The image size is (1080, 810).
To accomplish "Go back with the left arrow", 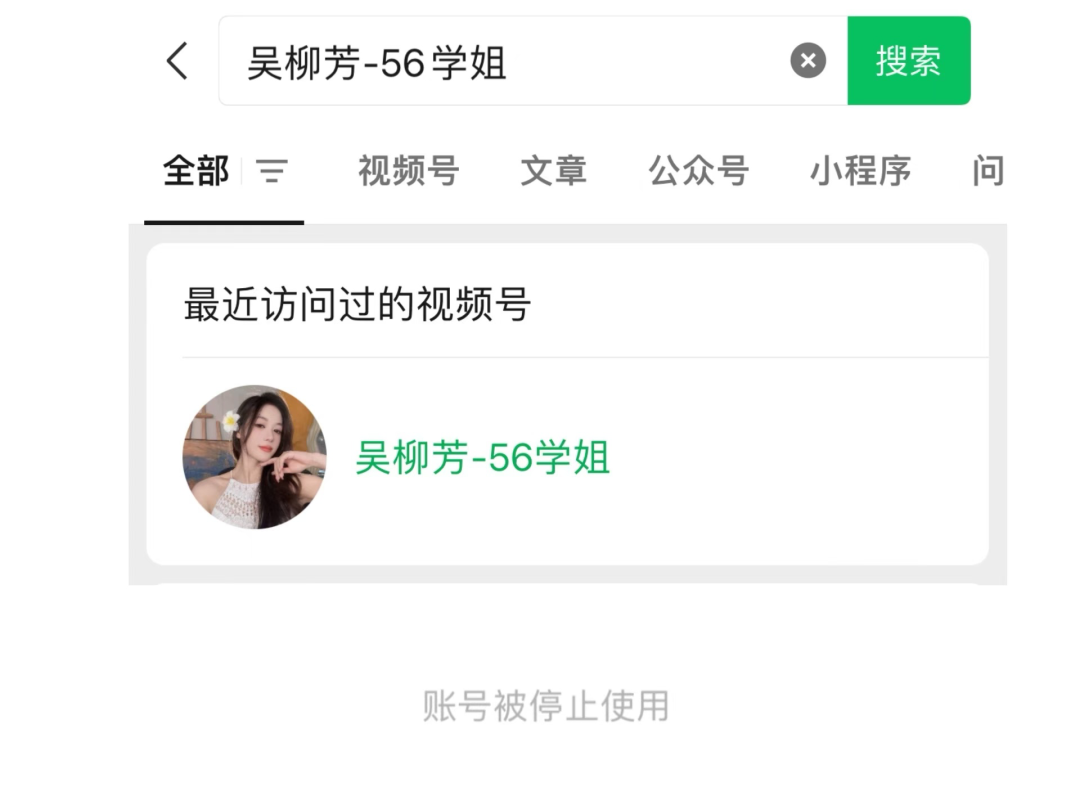I will (x=177, y=62).
